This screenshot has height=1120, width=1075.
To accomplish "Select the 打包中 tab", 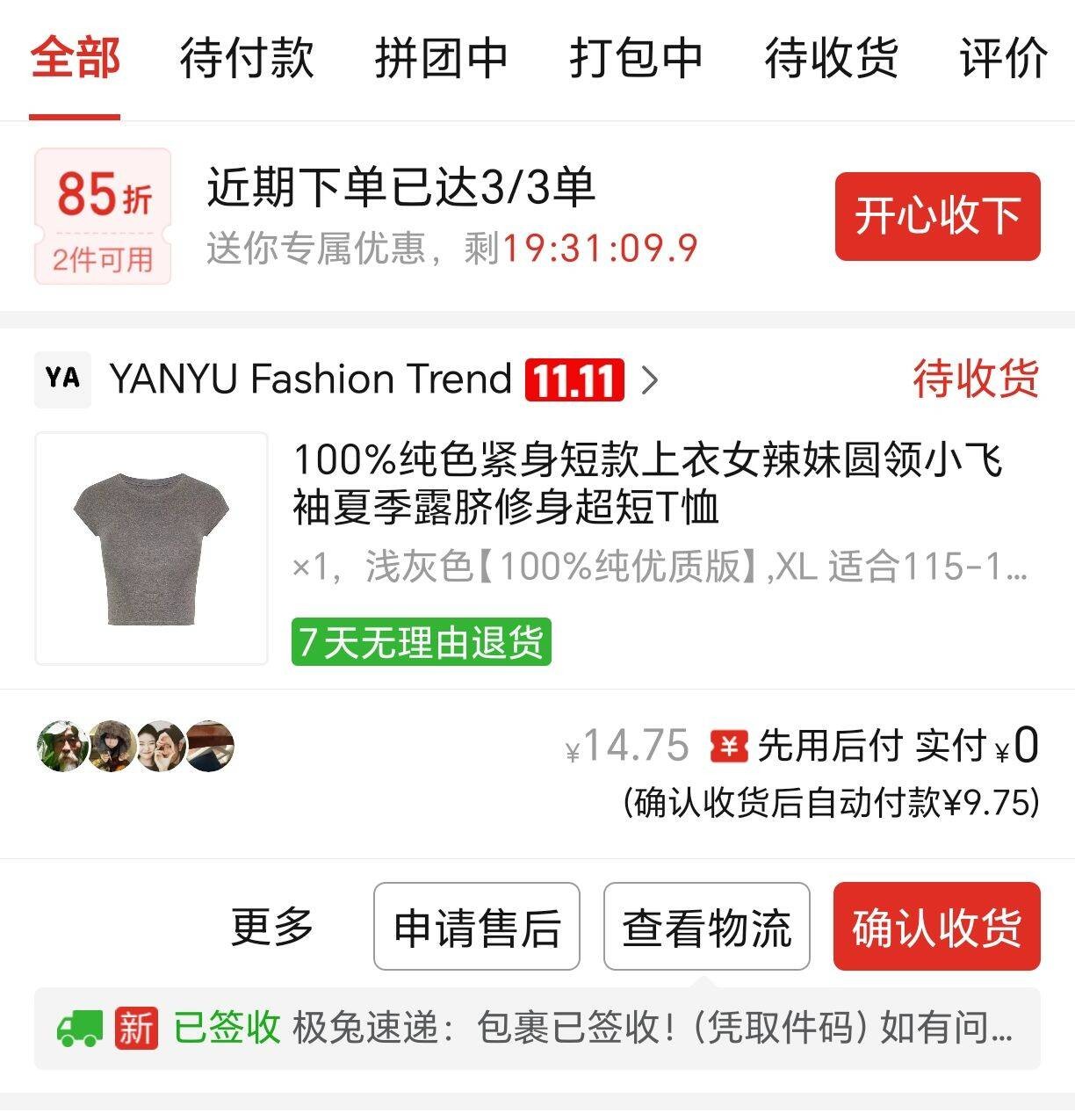I will tap(637, 58).
